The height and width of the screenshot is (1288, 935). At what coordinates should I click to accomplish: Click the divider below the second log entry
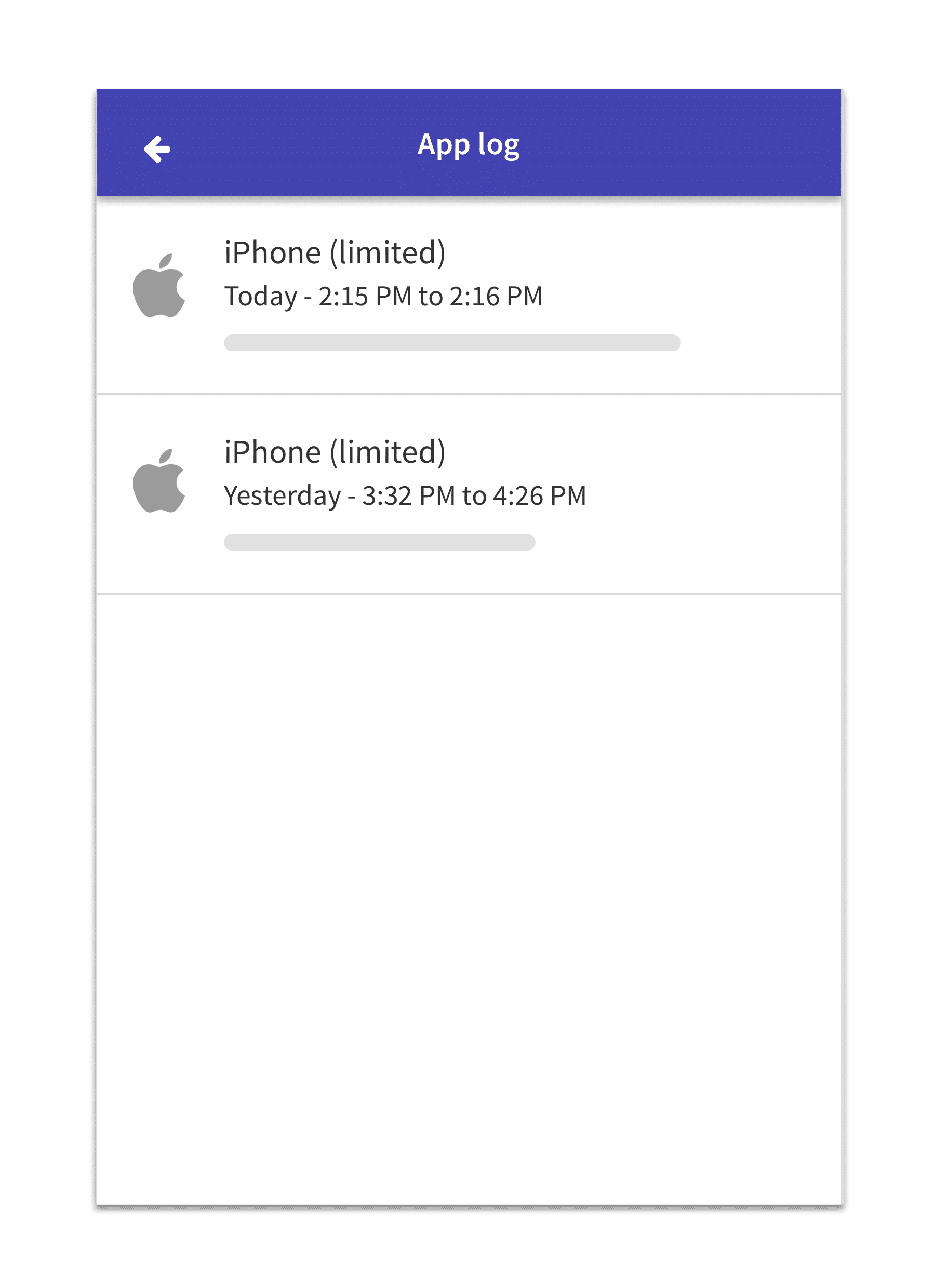click(468, 594)
